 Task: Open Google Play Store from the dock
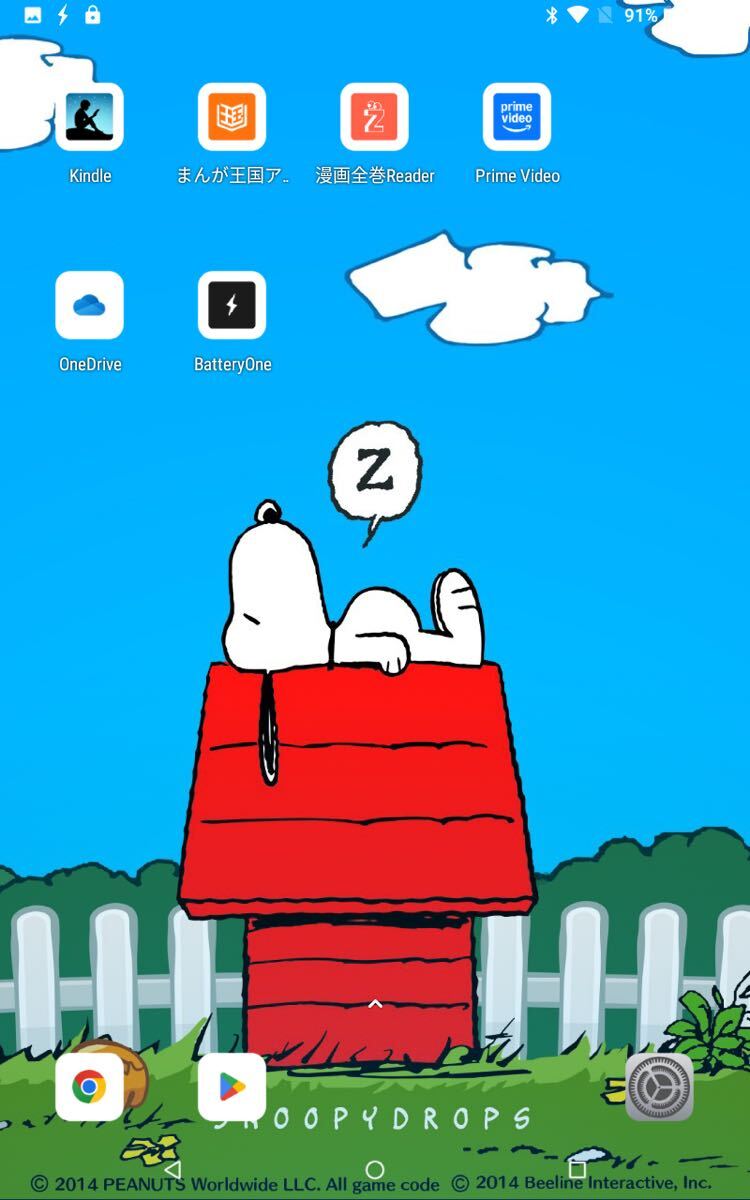pyautogui.click(x=232, y=1087)
